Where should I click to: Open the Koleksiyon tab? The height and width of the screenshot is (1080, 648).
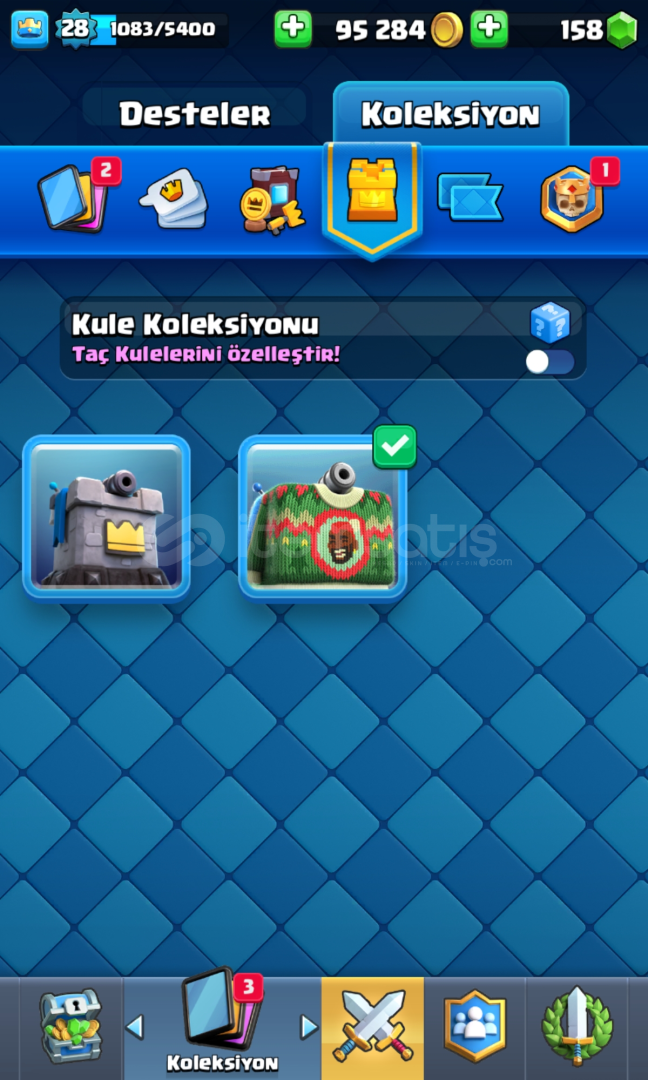pyautogui.click(x=451, y=114)
